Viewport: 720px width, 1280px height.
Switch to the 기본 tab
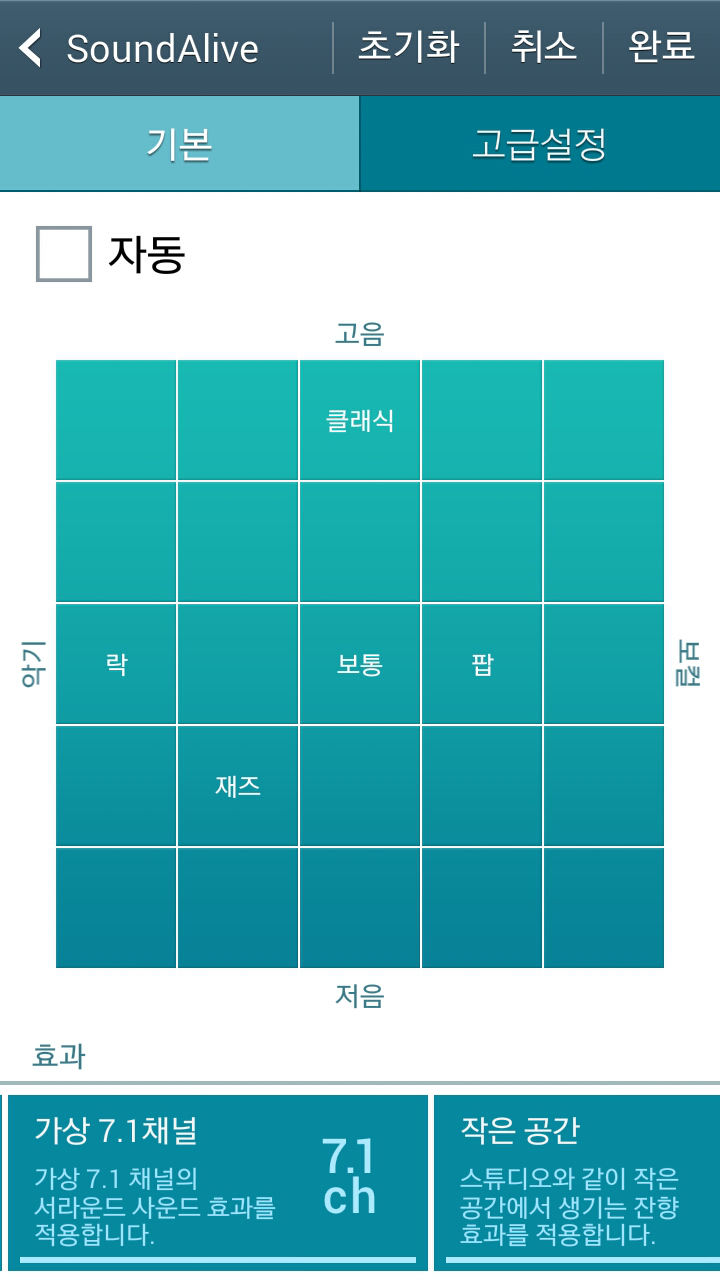179,144
